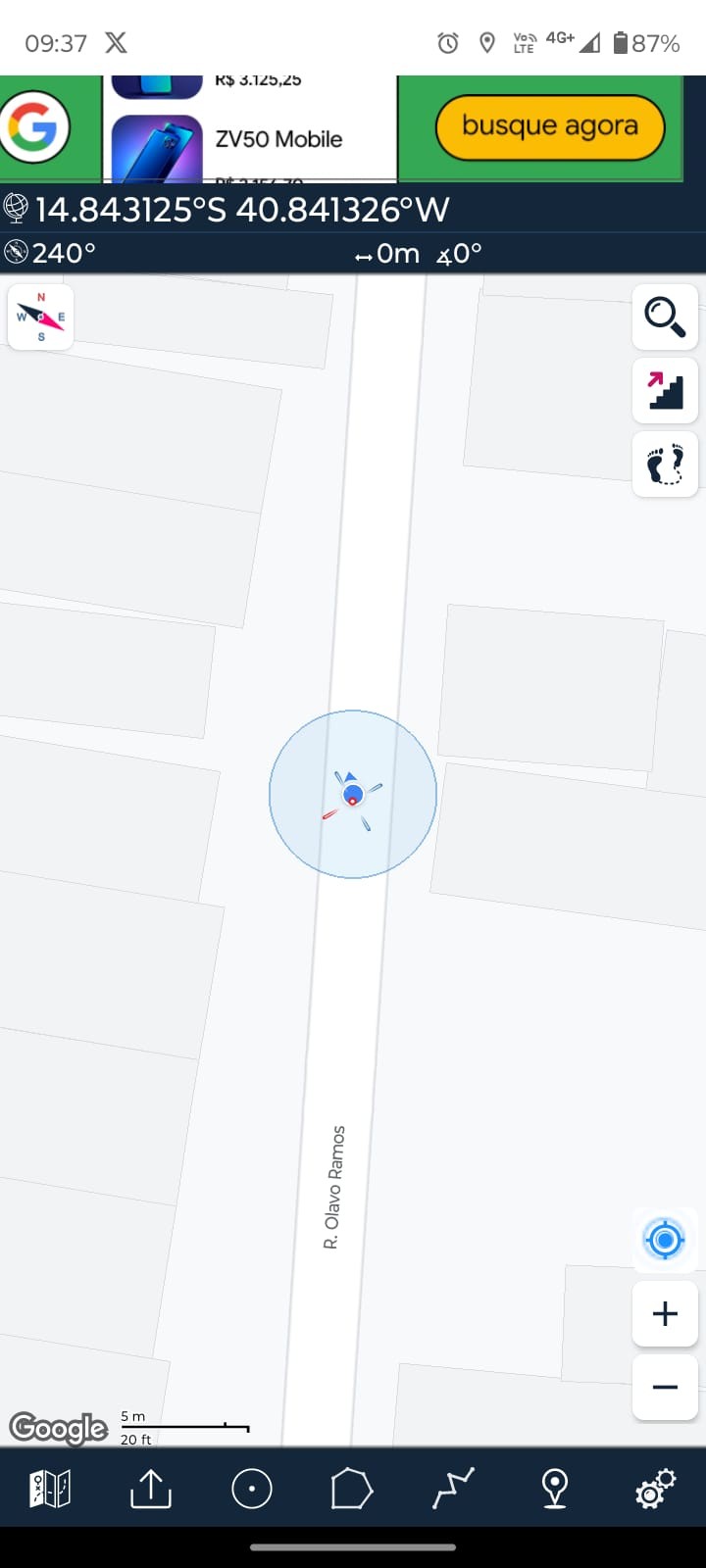This screenshot has height=1568, width=706.
Task: Open the footprints tracking tool
Action: pos(665,464)
